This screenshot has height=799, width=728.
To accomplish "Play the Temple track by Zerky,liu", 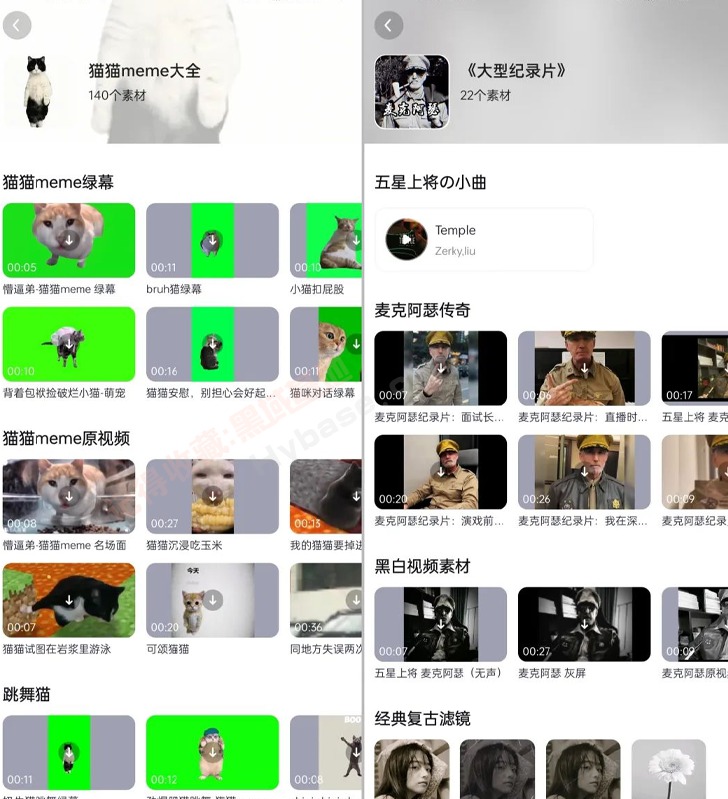I will [407, 239].
